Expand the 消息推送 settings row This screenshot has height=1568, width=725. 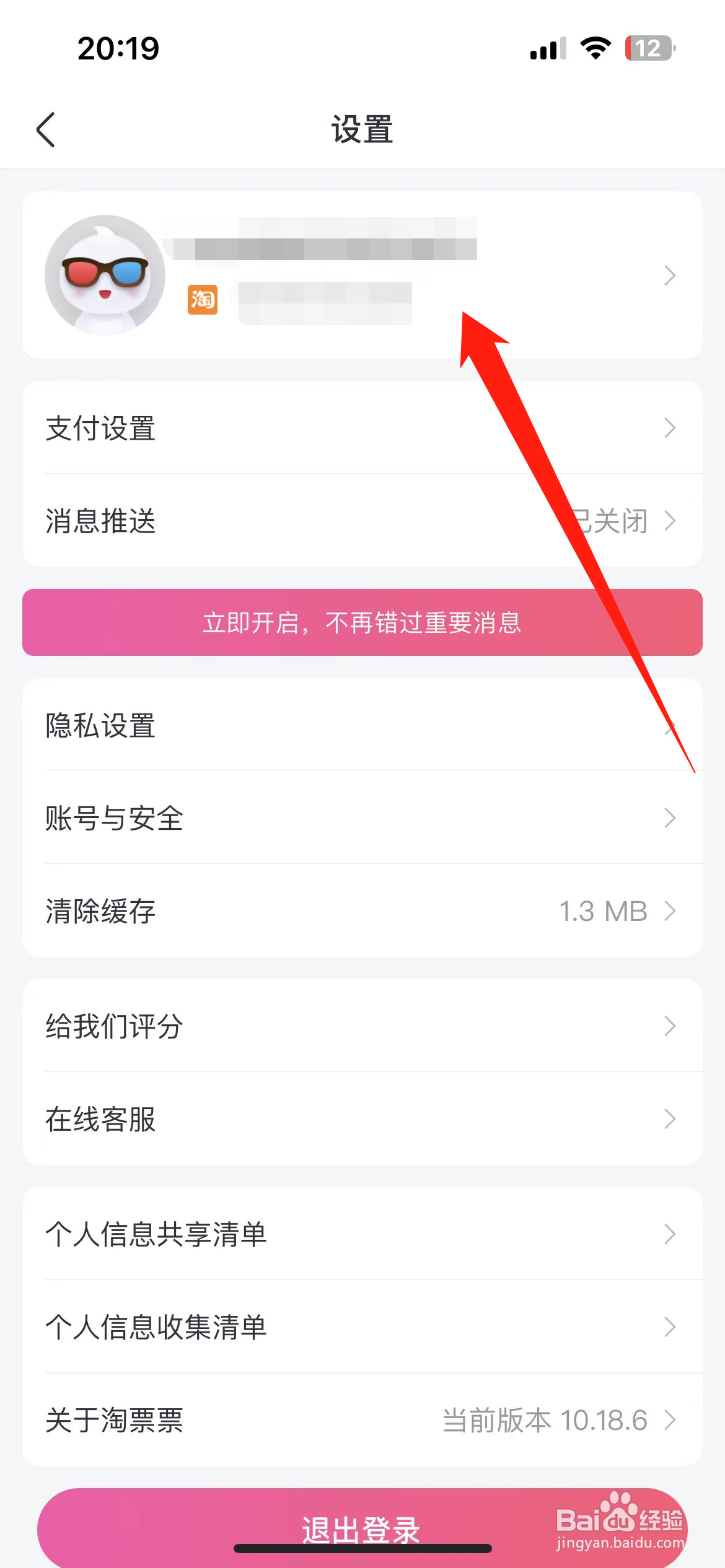(362, 522)
